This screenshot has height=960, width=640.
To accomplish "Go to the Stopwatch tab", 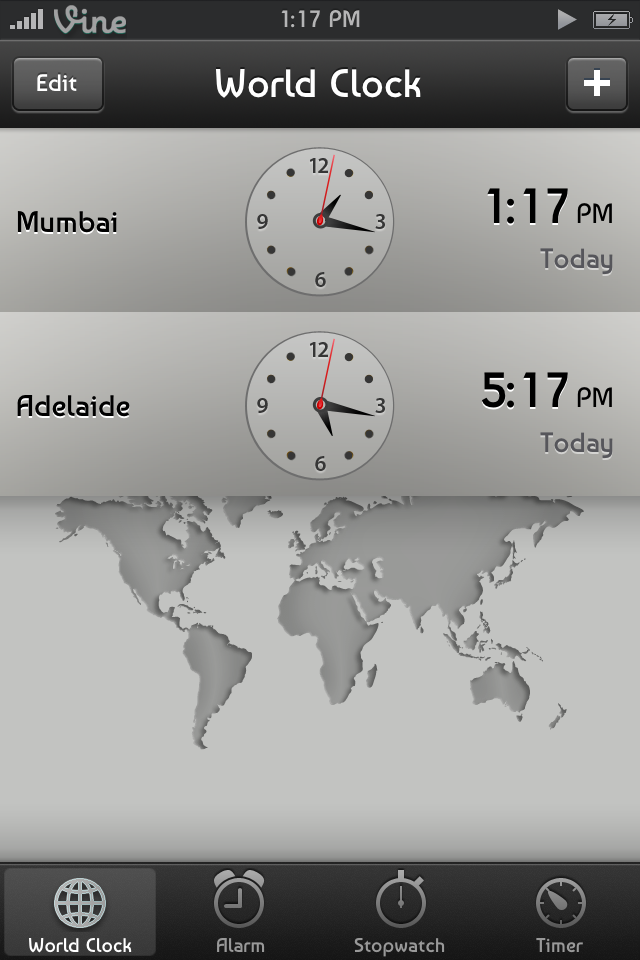I will (399, 912).
